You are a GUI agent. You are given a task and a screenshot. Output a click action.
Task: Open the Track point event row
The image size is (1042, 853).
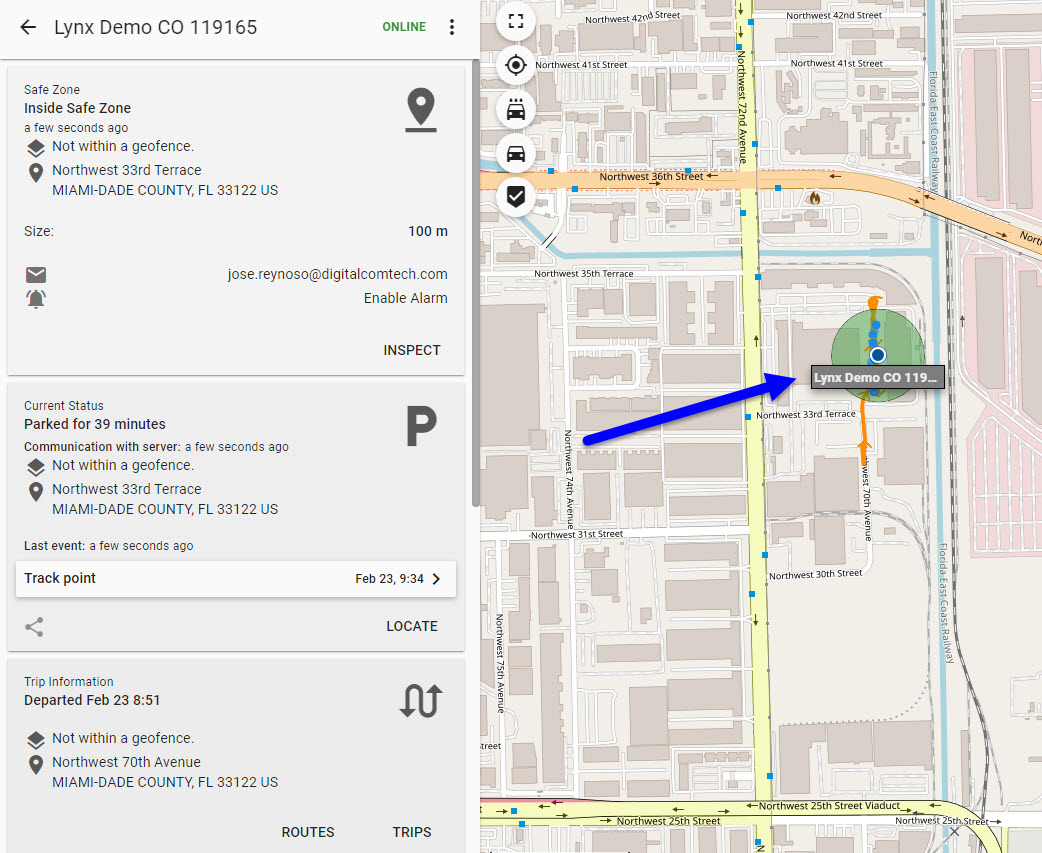[x=236, y=578]
